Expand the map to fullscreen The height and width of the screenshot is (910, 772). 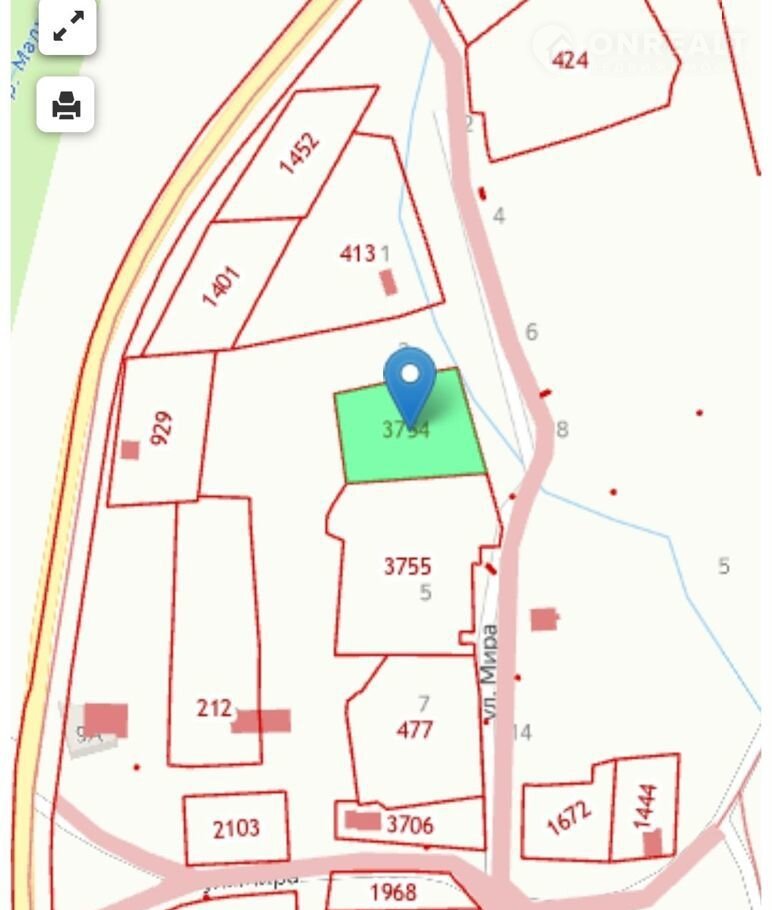click(67, 28)
